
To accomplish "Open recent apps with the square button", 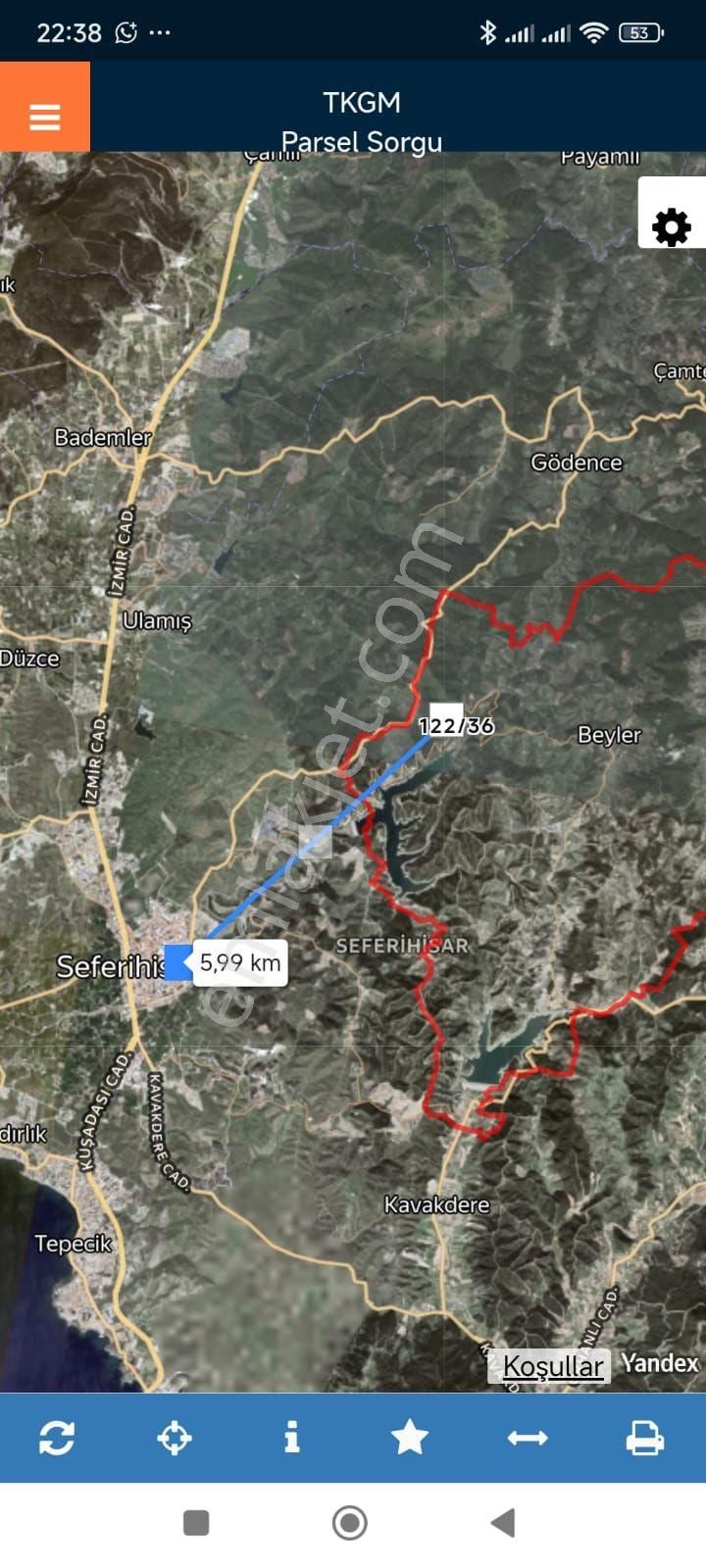I will click(197, 1524).
